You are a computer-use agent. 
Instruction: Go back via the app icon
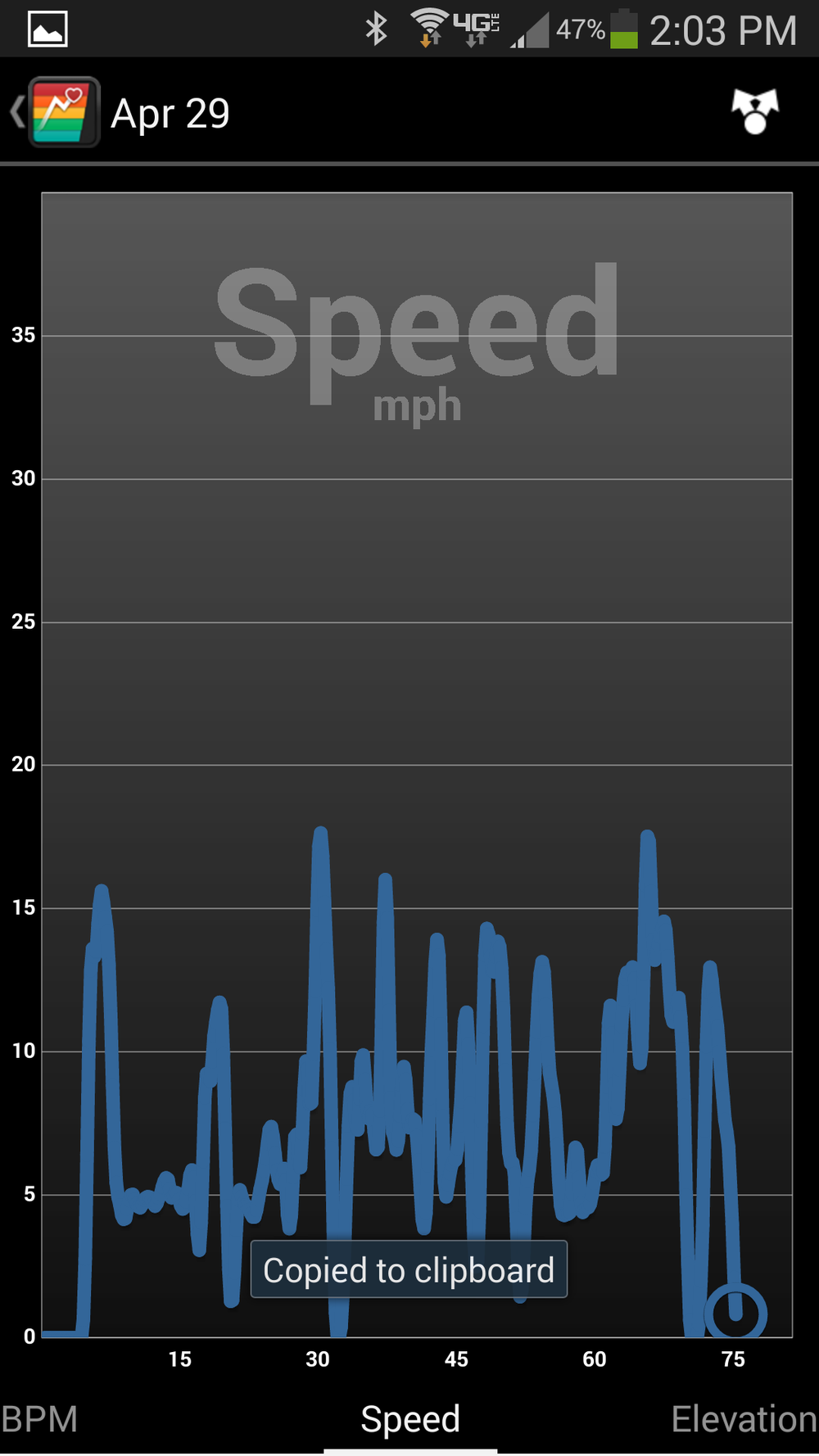(57, 112)
